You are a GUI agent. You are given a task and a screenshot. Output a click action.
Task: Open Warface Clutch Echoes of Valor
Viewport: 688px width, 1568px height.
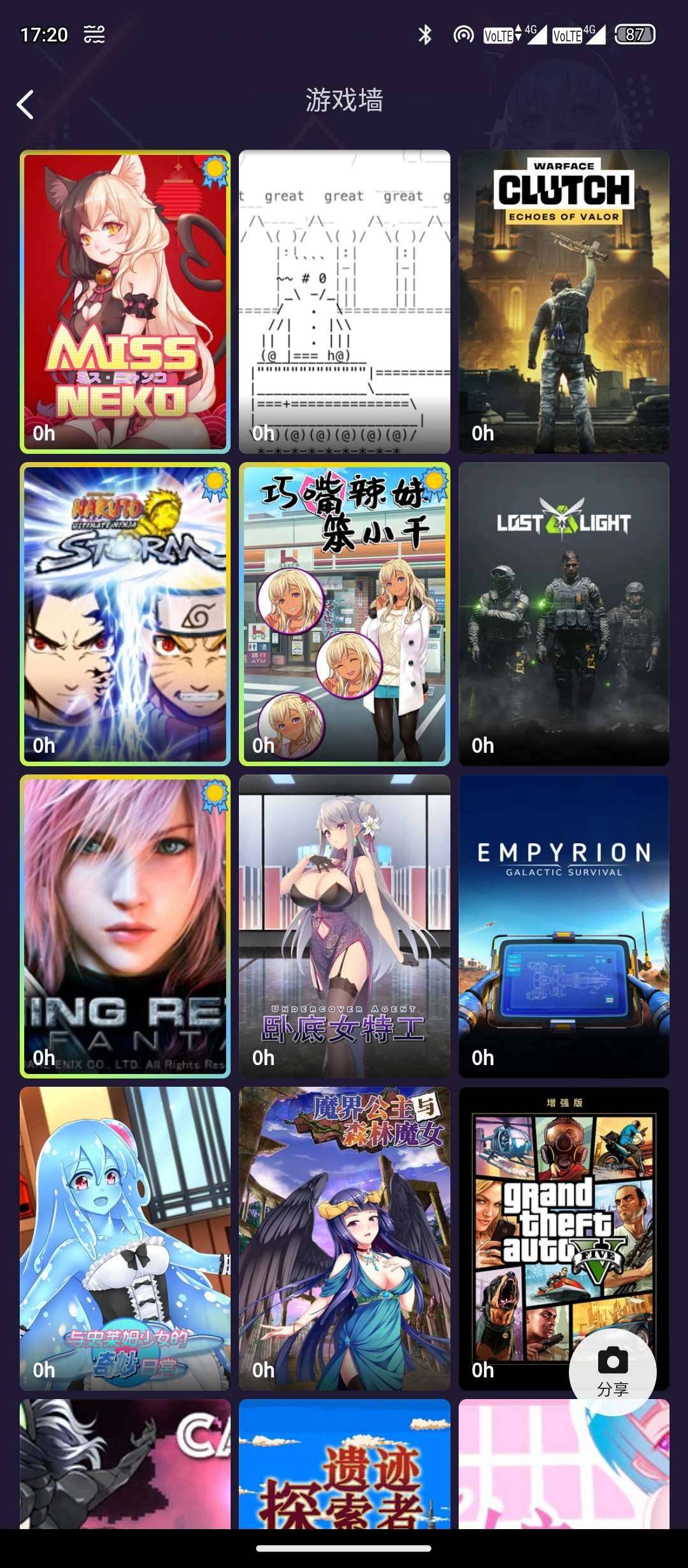coord(564,301)
